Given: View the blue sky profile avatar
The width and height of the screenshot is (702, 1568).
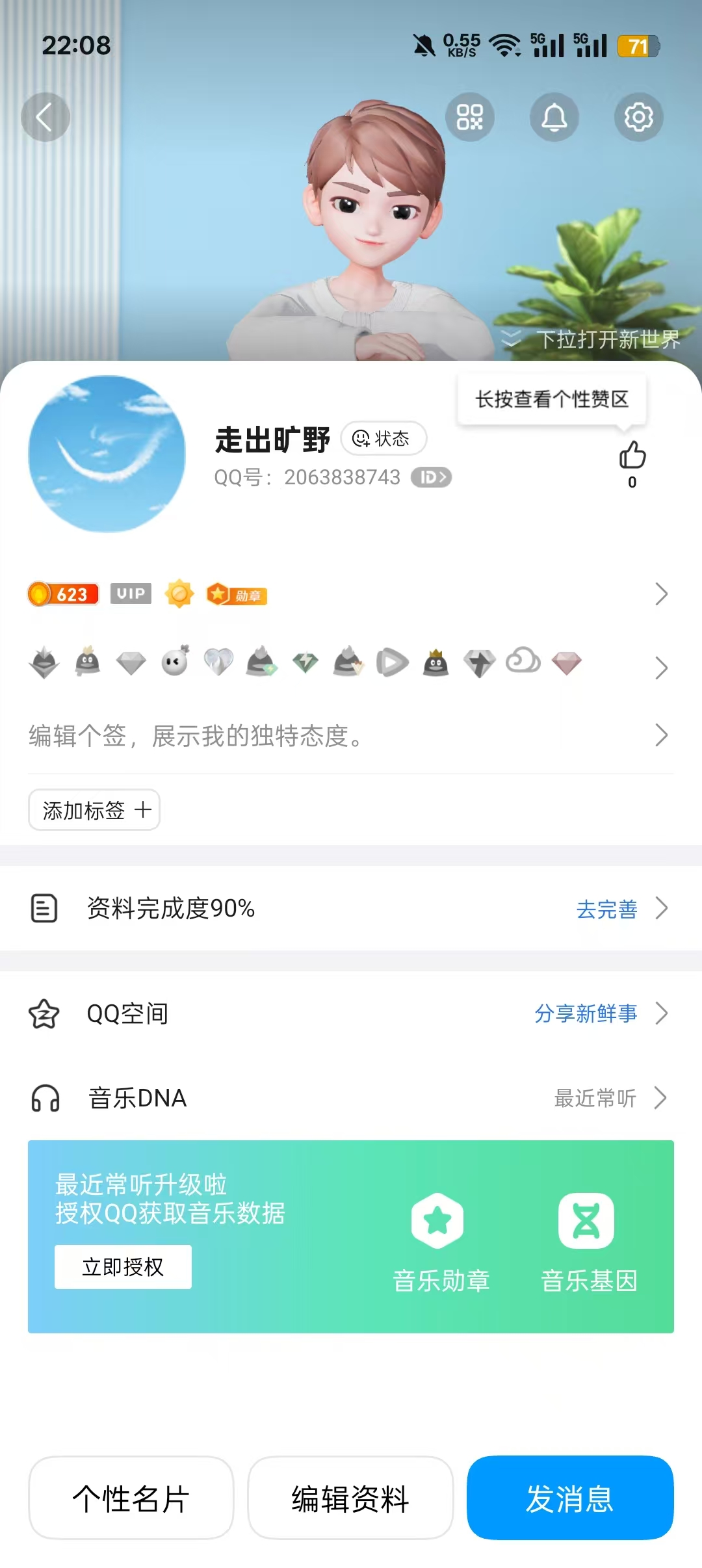Looking at the screenshot, I should (107, 454).
